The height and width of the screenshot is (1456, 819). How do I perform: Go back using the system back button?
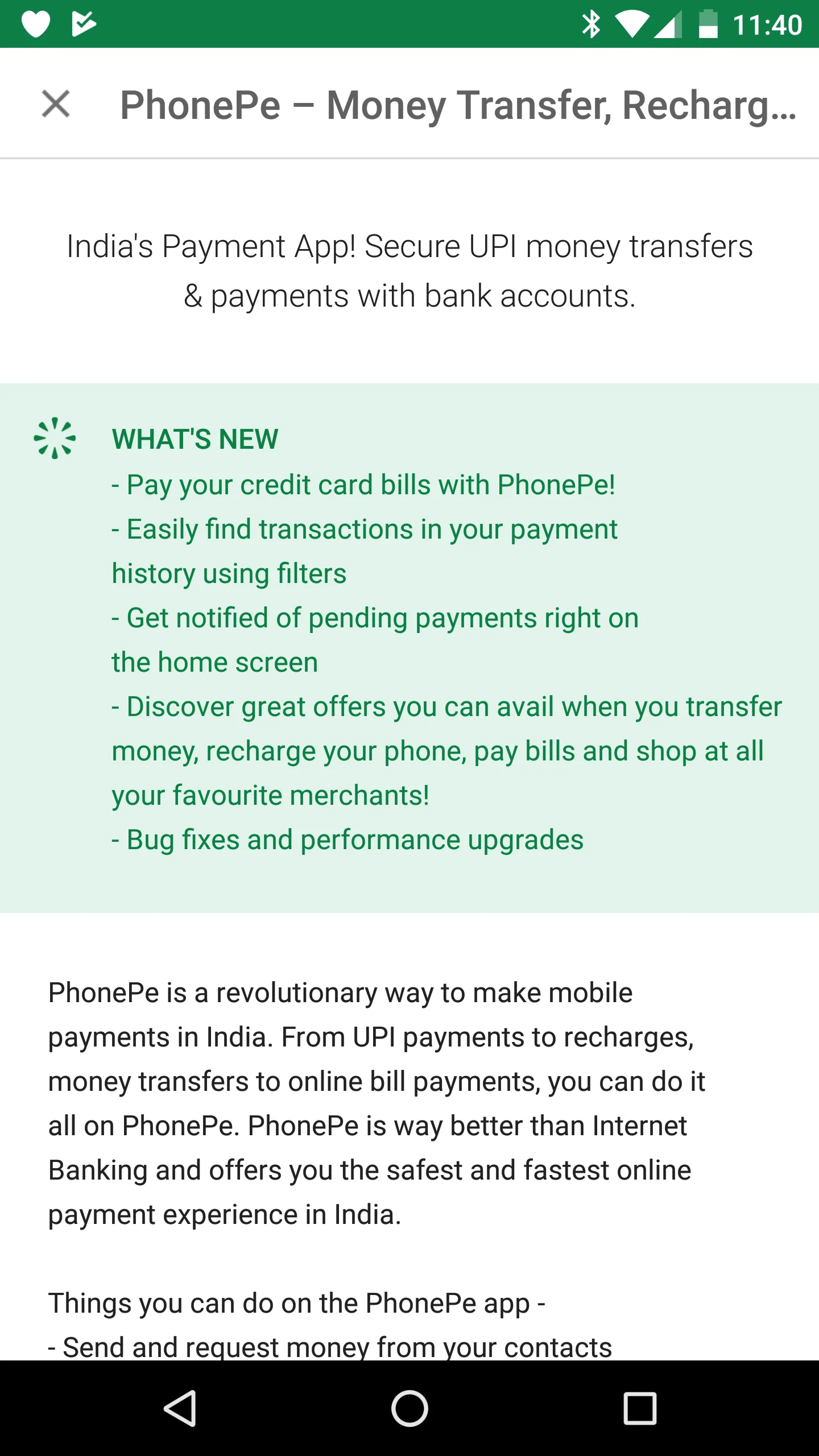click(x=180, y=1408)
